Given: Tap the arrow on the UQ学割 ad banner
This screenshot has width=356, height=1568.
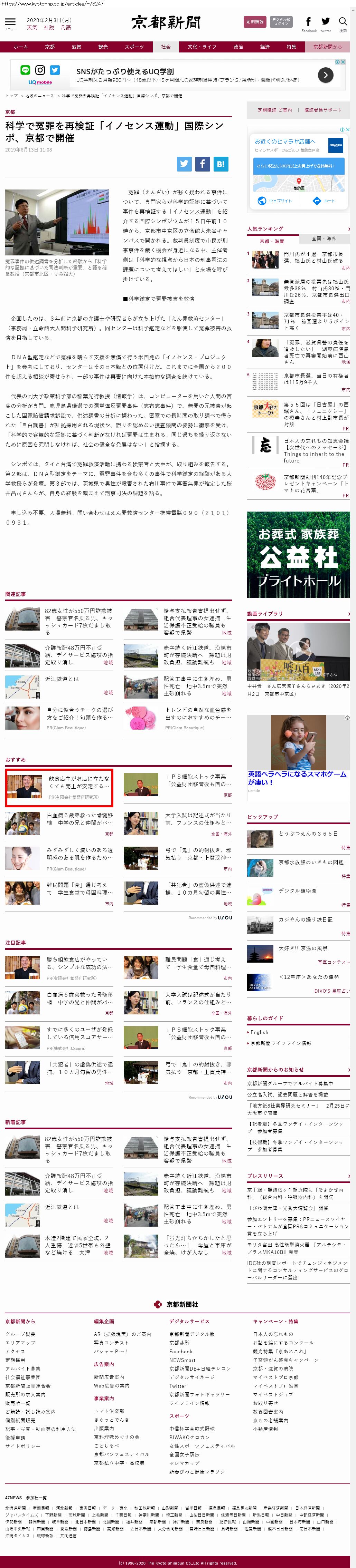Looking at the screenshot, I should coord(326,75).
